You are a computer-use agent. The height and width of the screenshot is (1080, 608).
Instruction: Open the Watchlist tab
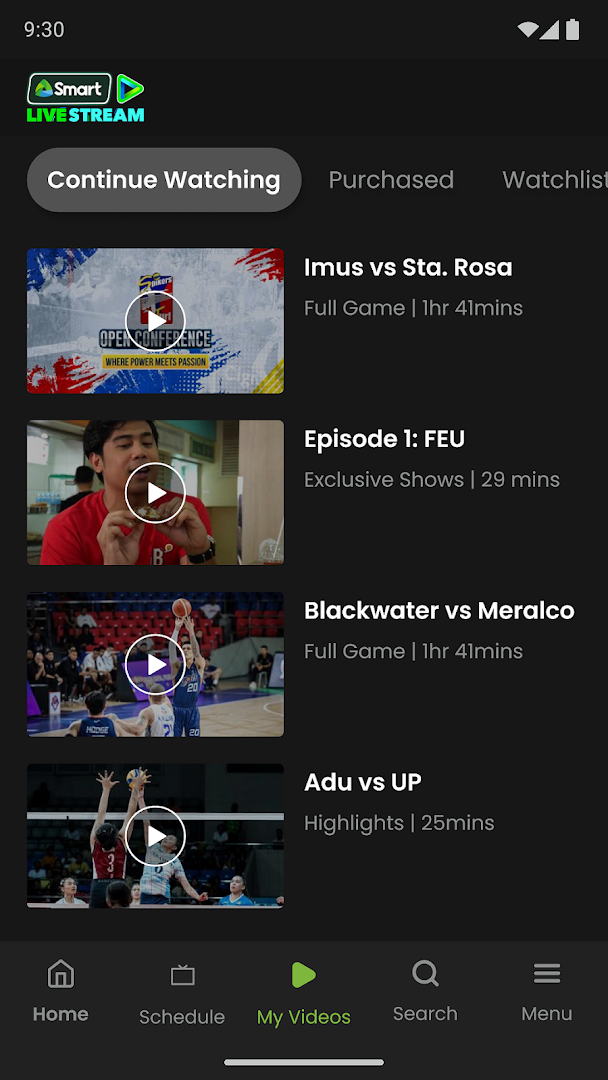[553, 180]
